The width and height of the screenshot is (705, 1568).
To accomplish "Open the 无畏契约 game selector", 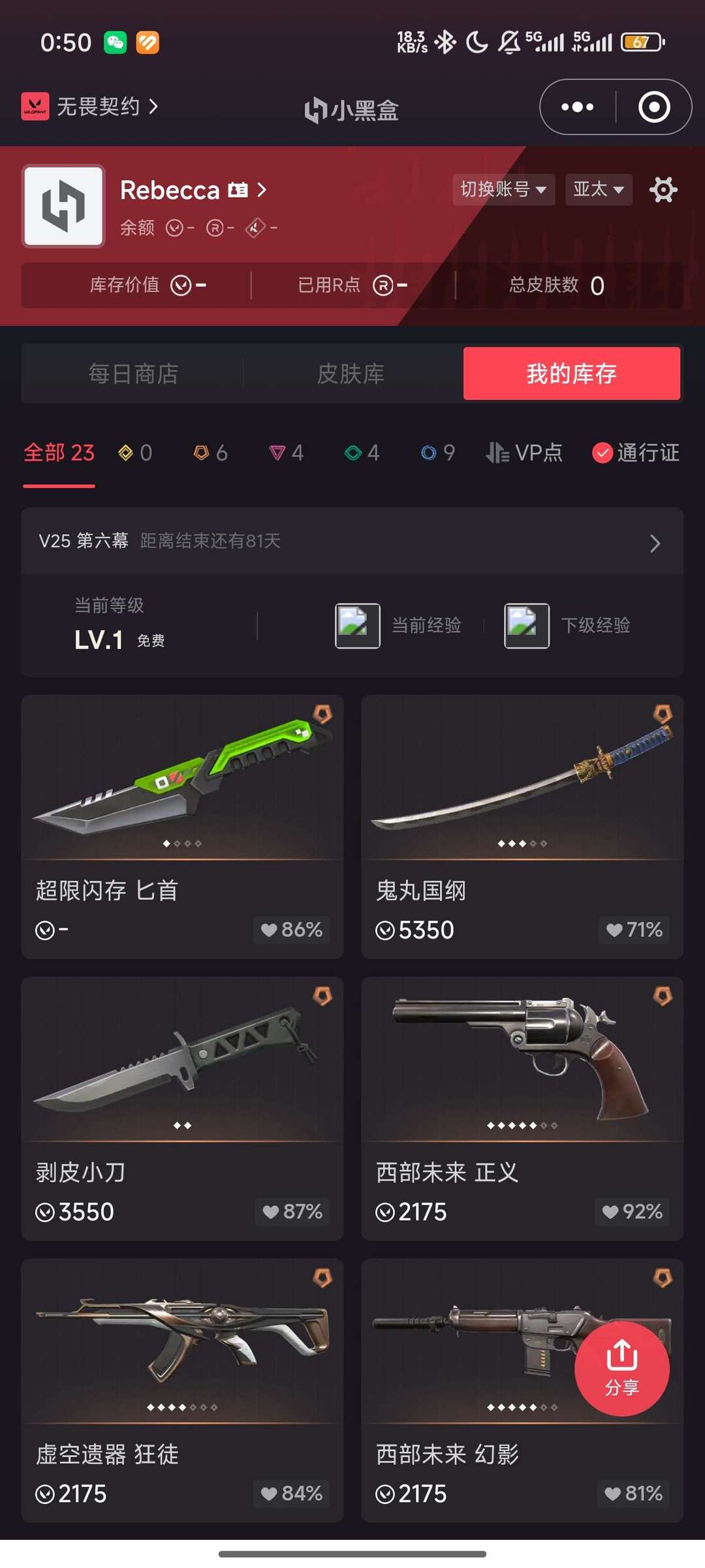I will [x=90, y=106].
